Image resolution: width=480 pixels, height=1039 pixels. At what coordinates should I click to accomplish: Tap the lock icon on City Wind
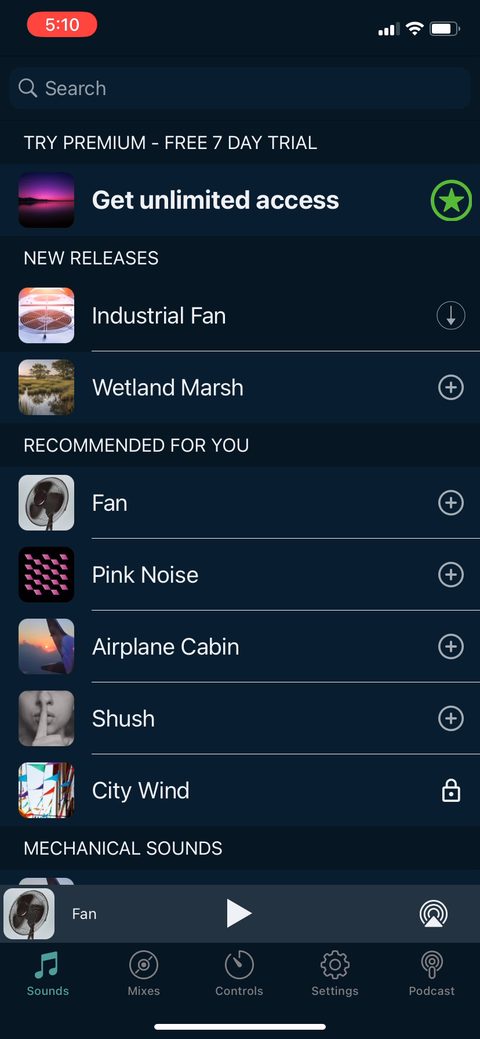click(x=451, y=791)
